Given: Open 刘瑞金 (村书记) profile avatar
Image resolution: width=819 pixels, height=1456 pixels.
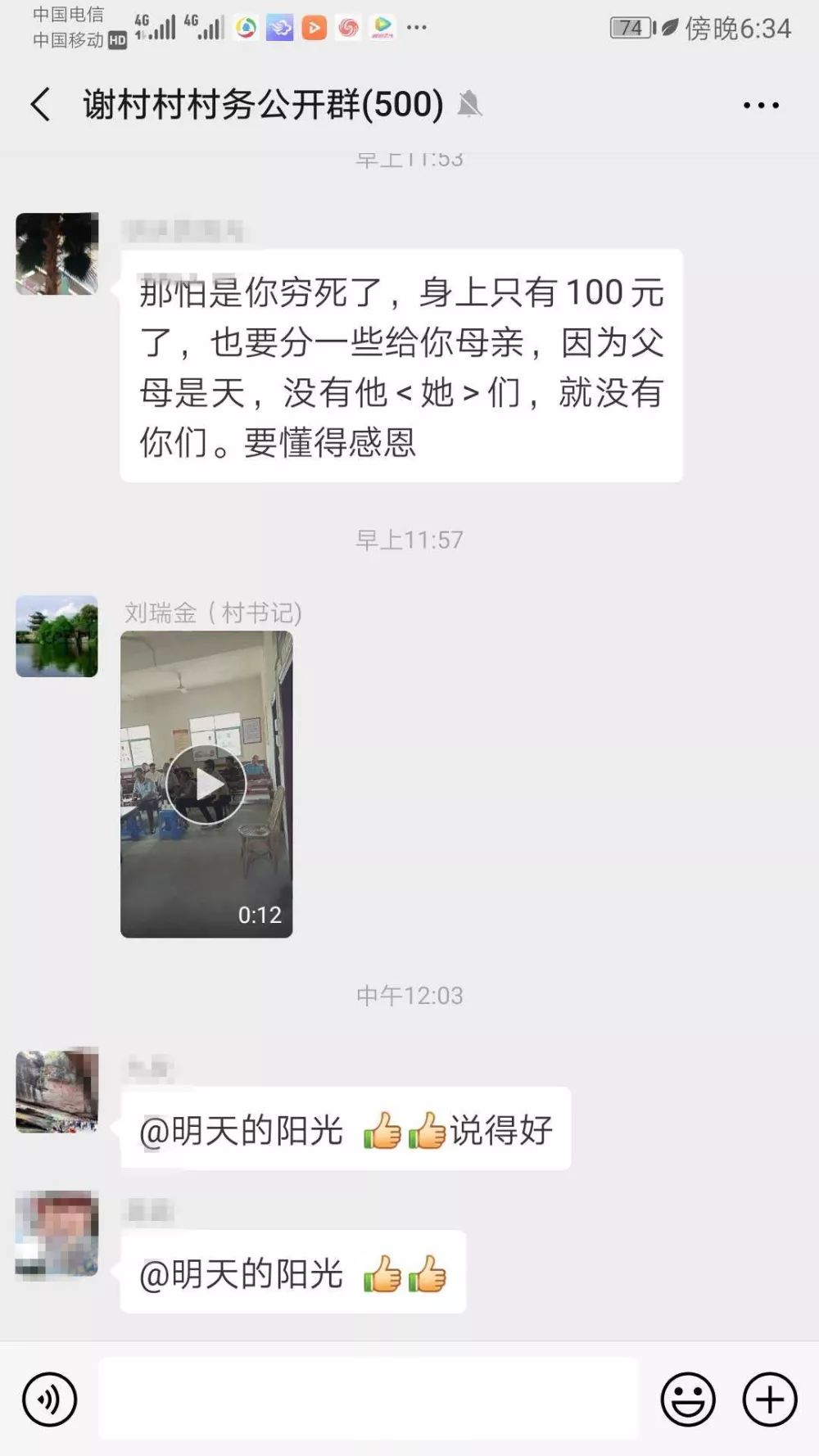Looking at the screenshot, I should pyautogui.click(x=57, y=636).
